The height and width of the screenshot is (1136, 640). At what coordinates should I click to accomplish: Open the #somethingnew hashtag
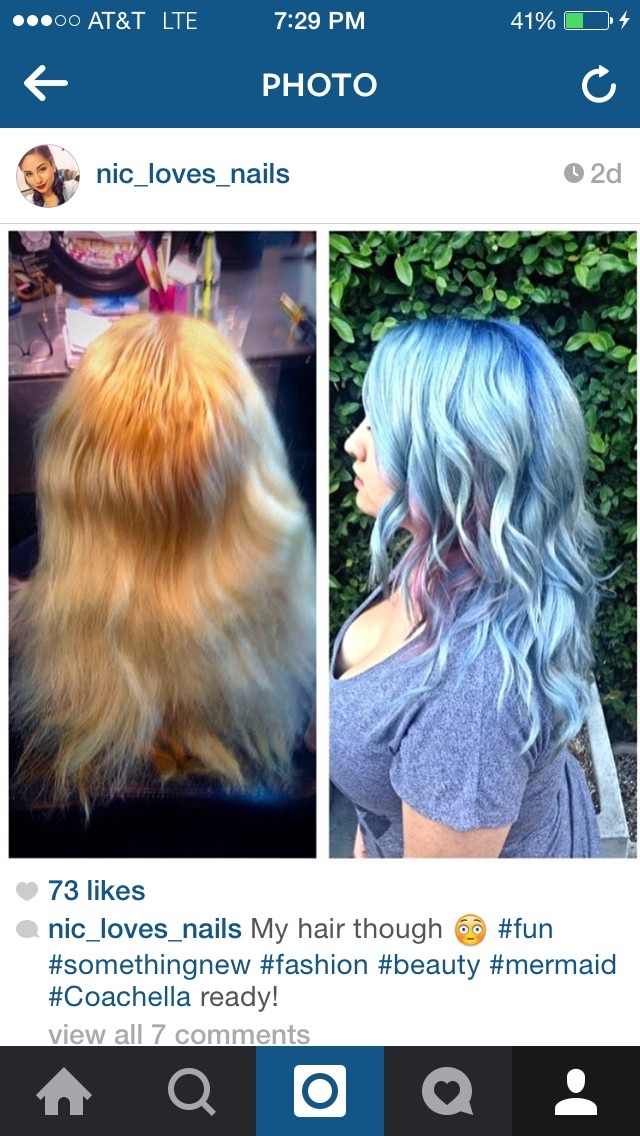tap(149, 964)
